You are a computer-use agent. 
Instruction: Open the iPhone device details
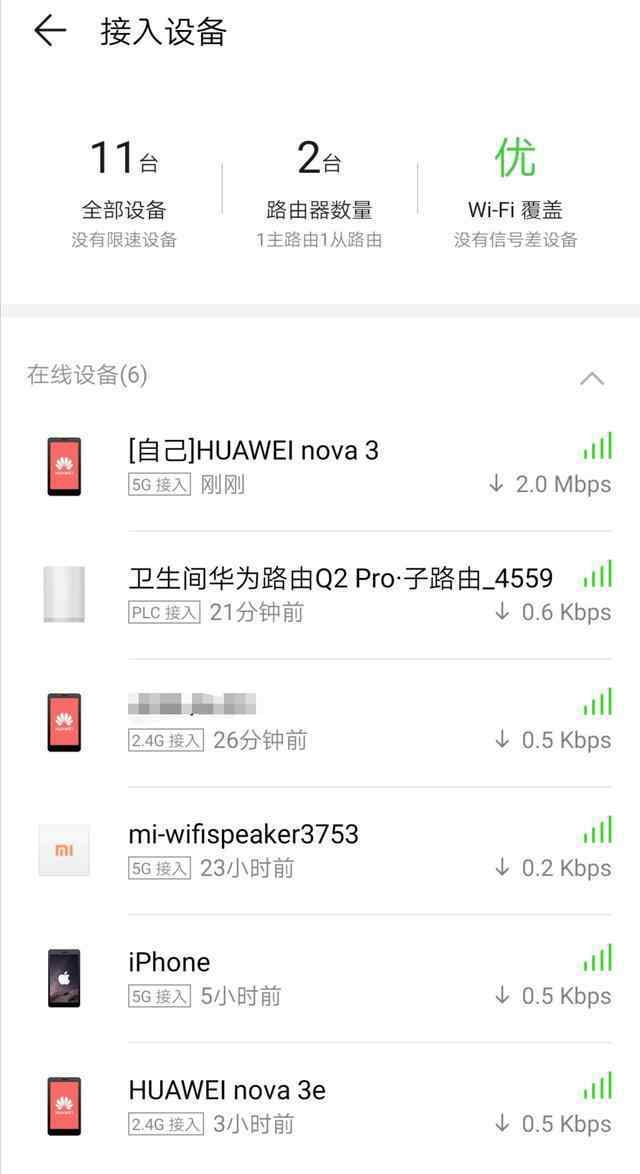coord(320,978)
